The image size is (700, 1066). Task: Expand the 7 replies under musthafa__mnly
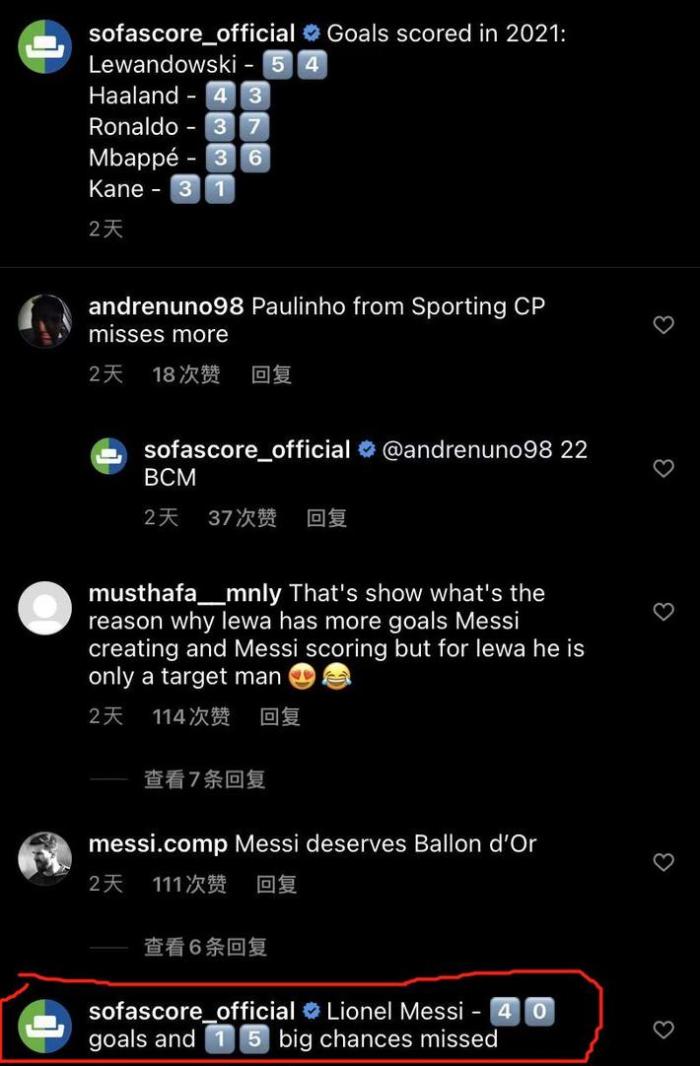pyautogui.click(x=204, y=779)
